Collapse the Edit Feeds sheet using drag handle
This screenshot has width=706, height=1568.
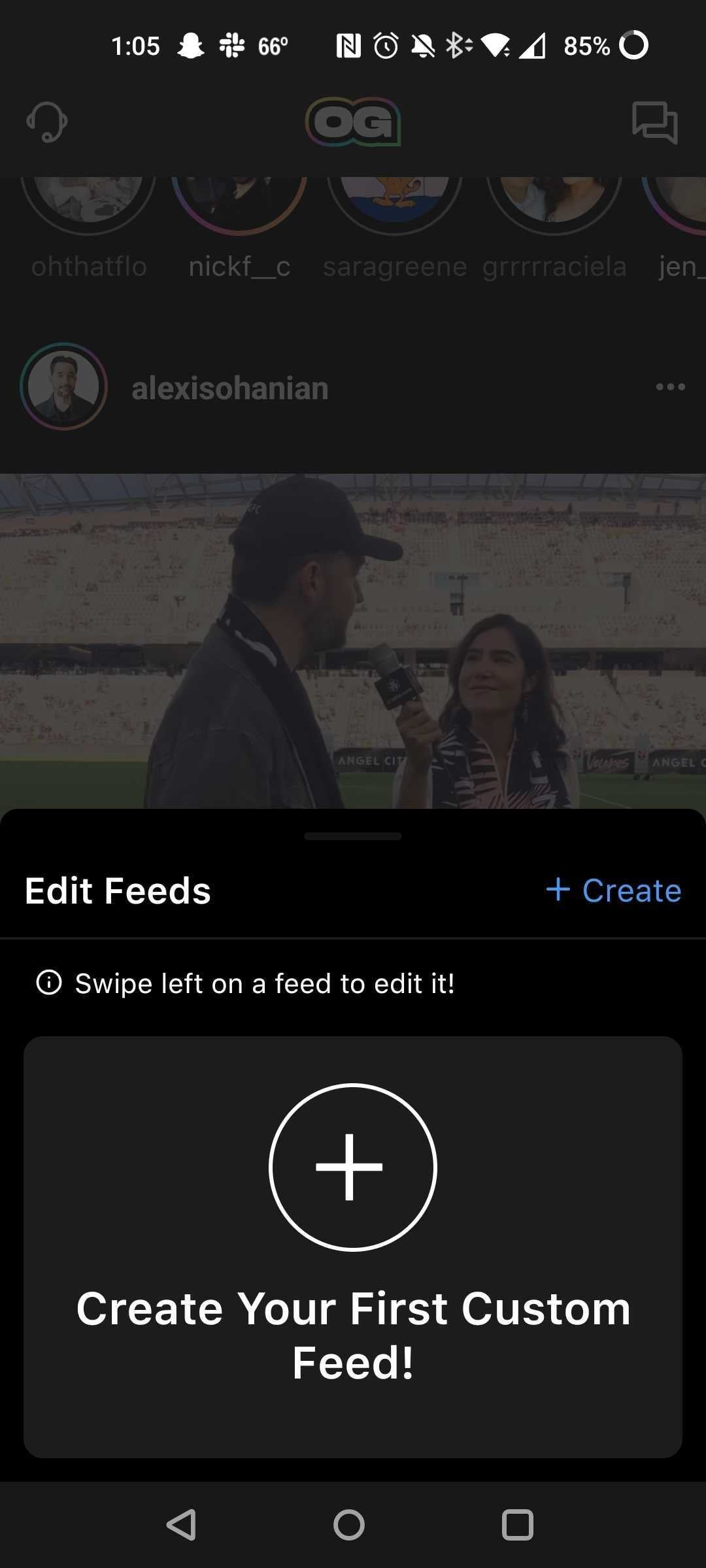[x=353, y=836]
